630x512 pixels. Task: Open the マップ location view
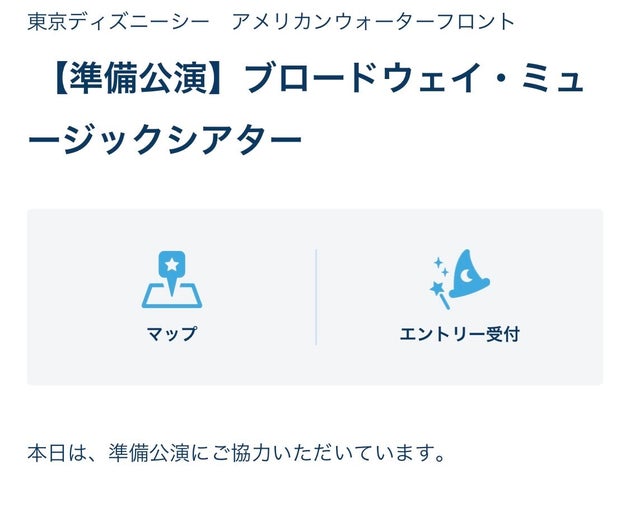click(171, 296)
